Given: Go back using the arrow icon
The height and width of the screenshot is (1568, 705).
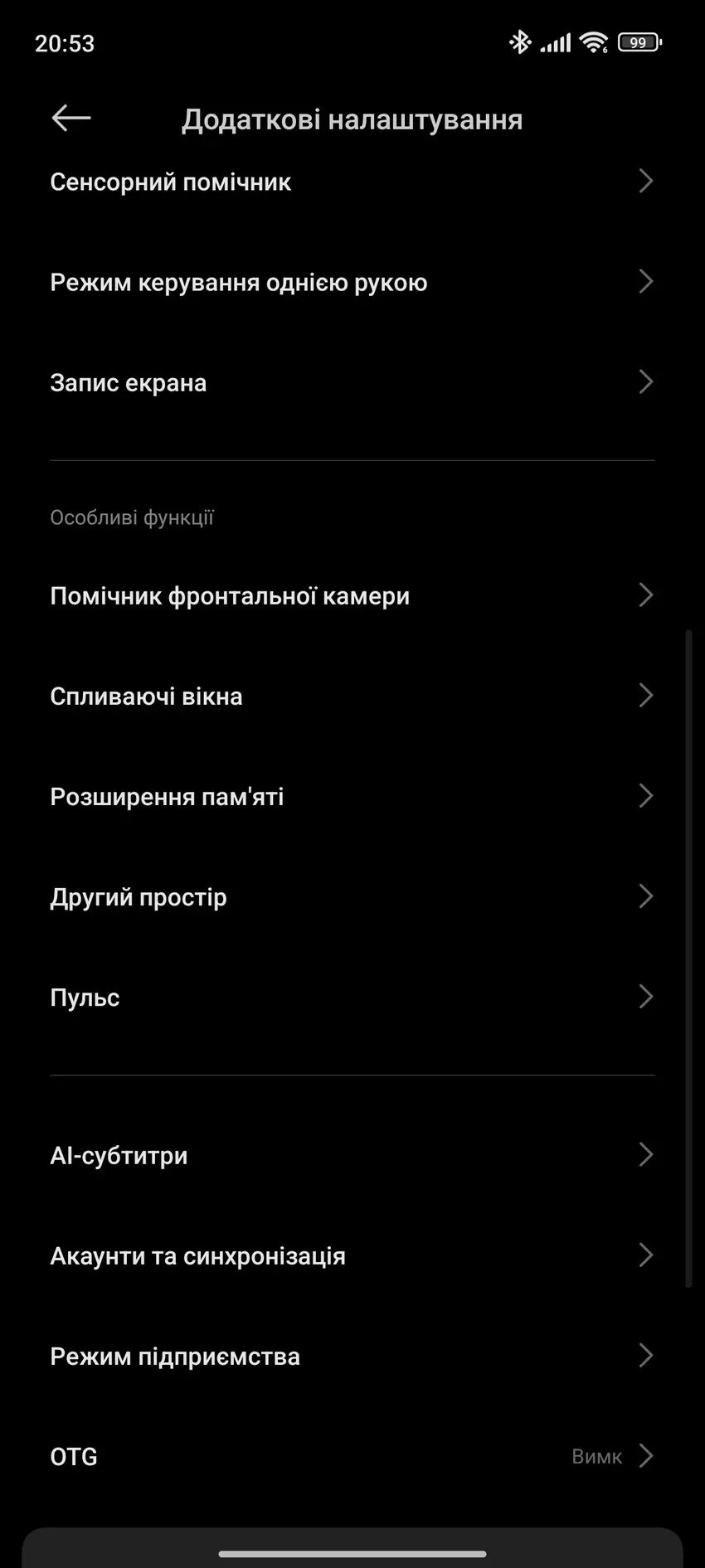Looking at the screenshot, I should tap(71, 118).
